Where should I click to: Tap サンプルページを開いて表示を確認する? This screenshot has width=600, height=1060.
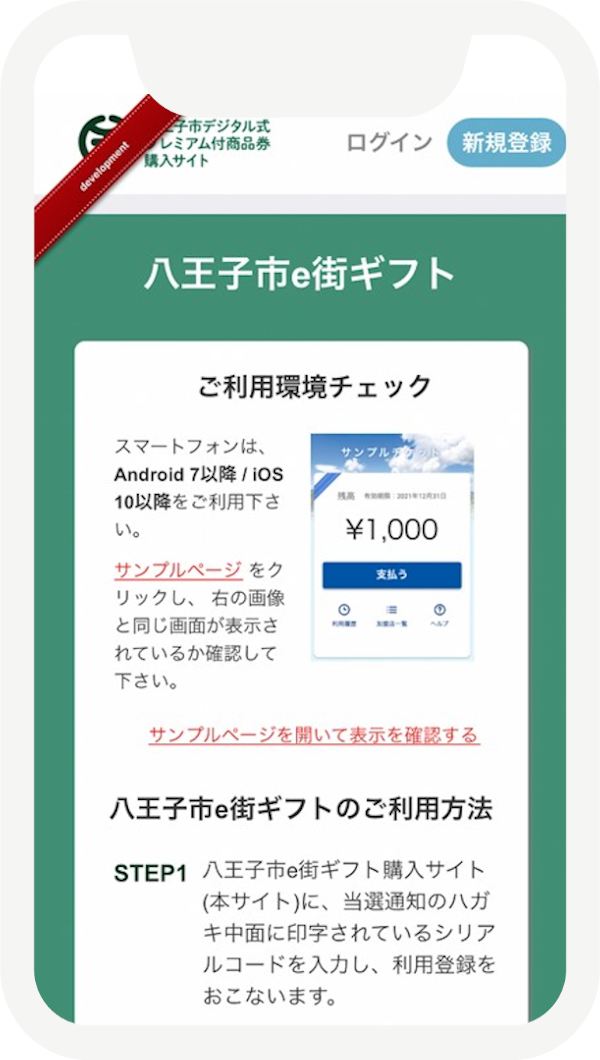point(313,735)
